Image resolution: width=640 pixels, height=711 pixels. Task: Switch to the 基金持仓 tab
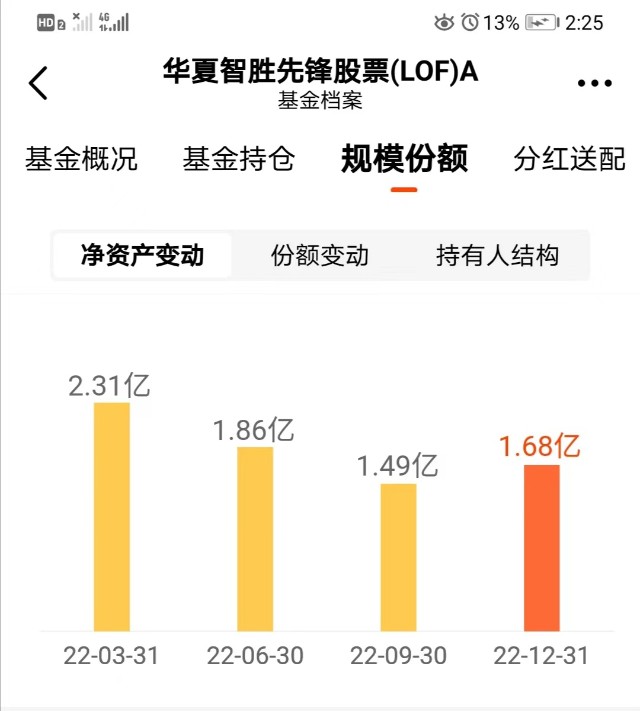pos(239,159)
